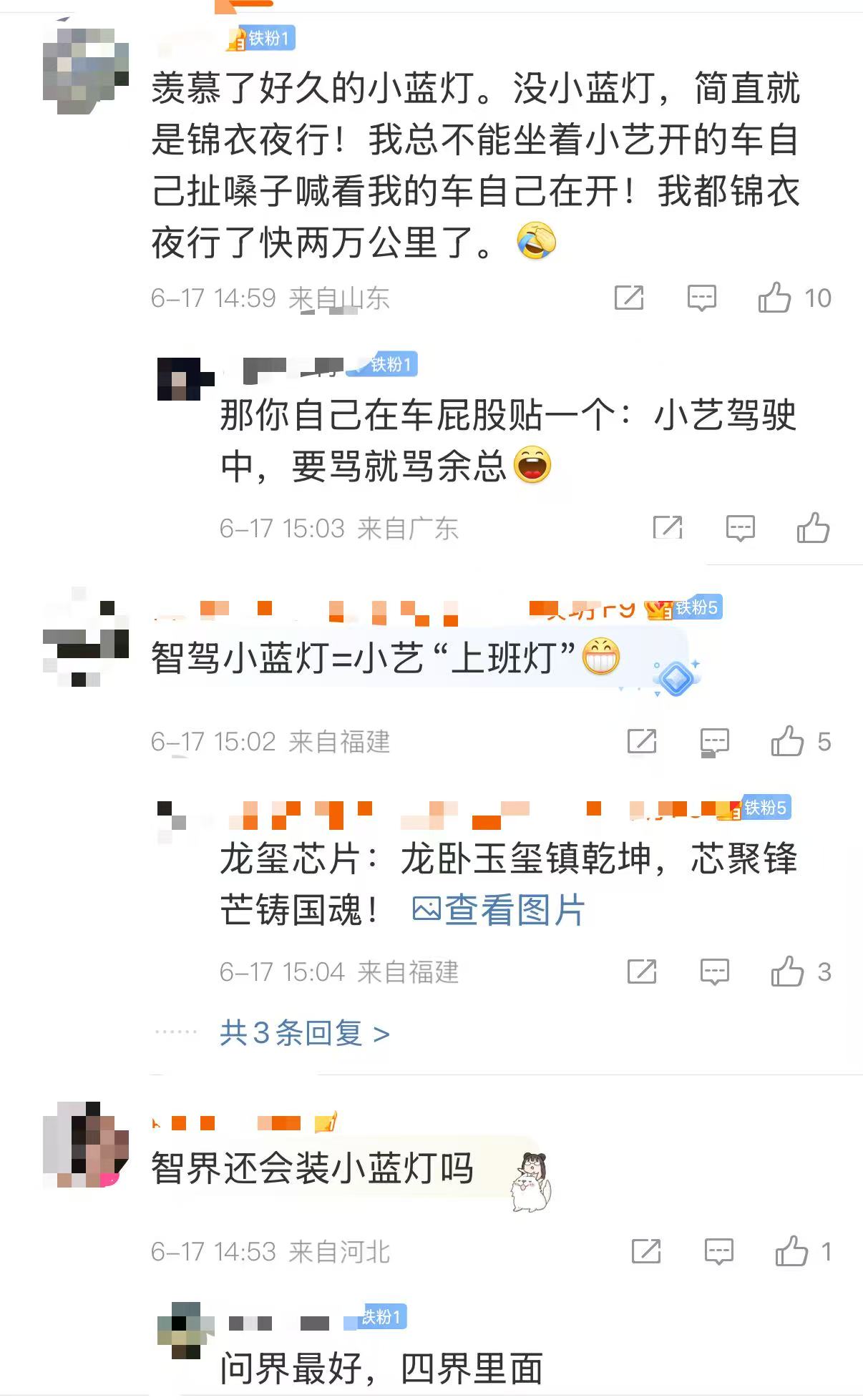Reply to the Shandong comment at 14:59
Screen dimensions: 863x1400
tap(701, 298)
